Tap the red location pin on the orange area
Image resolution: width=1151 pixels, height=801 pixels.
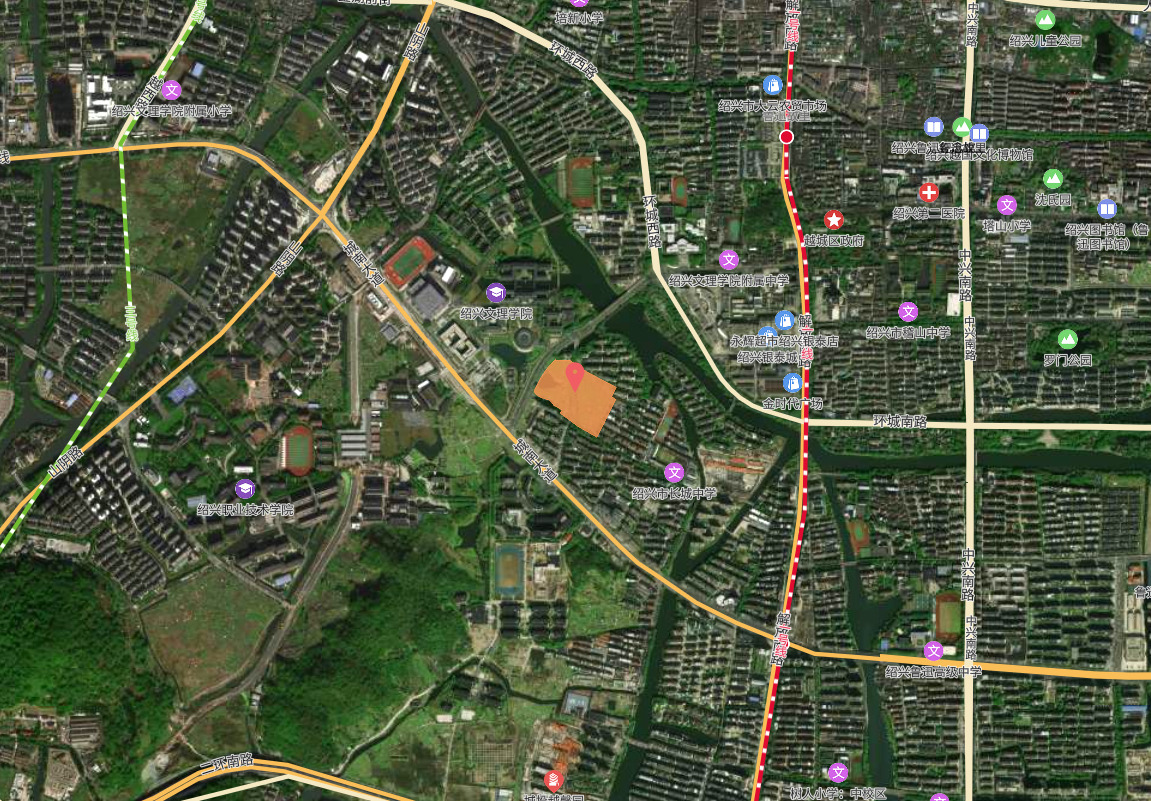(x=575, y=376)
